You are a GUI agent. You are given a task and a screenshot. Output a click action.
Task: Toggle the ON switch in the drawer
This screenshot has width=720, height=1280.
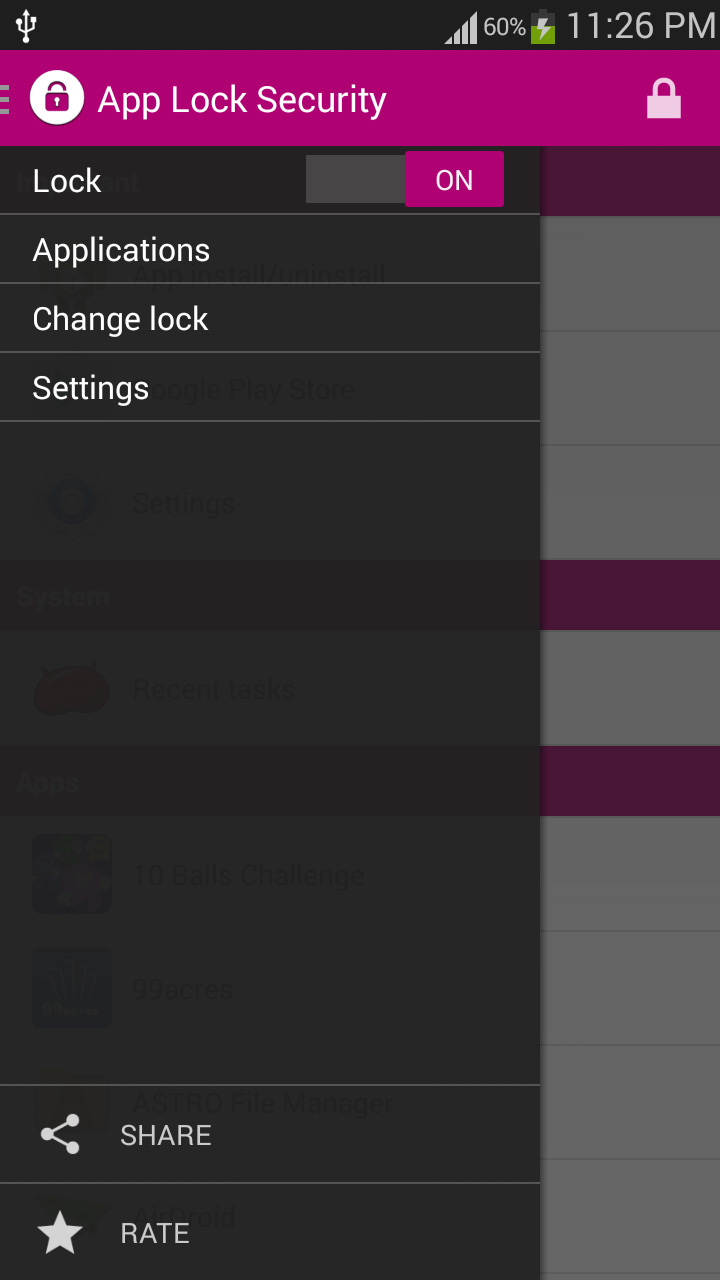coord(454,180)
